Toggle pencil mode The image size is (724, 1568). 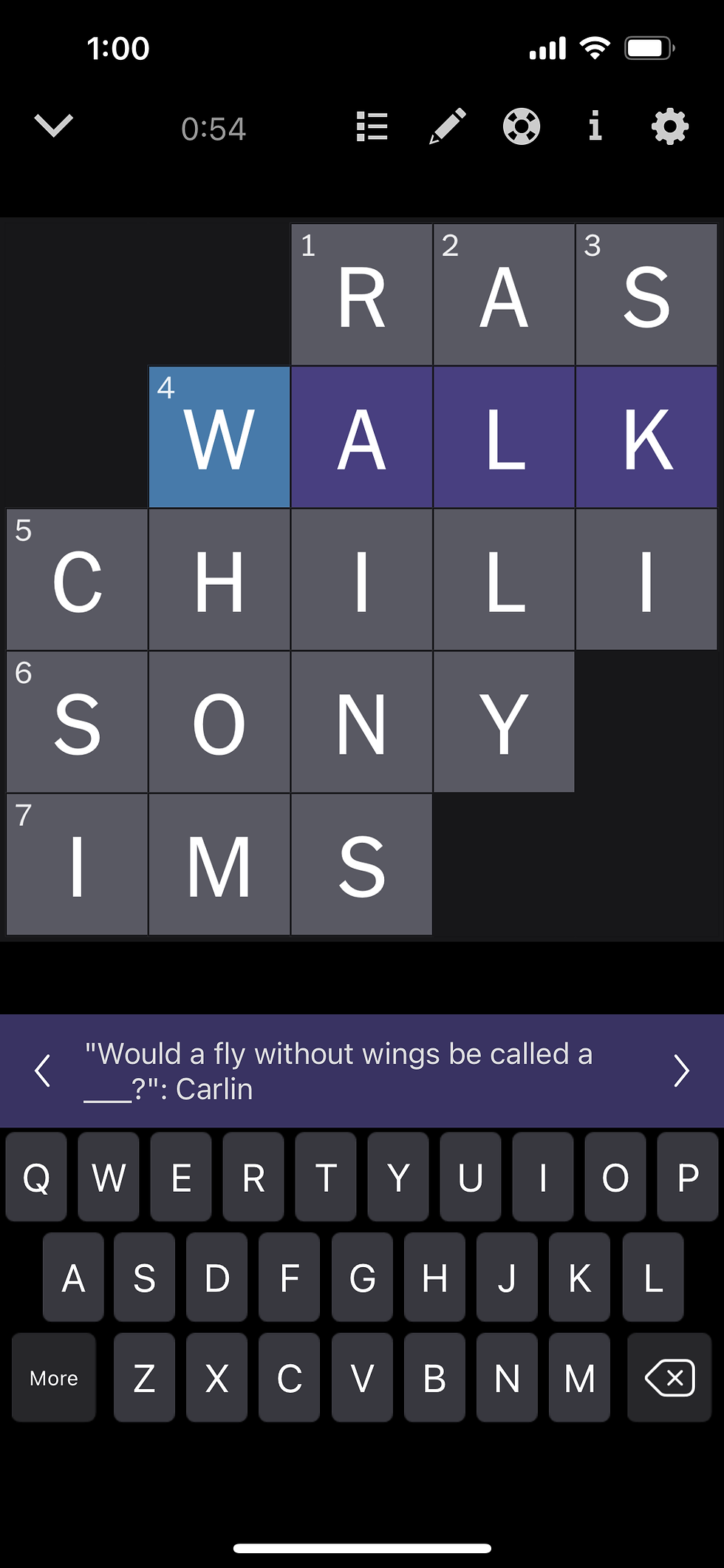tap(448, 126)
